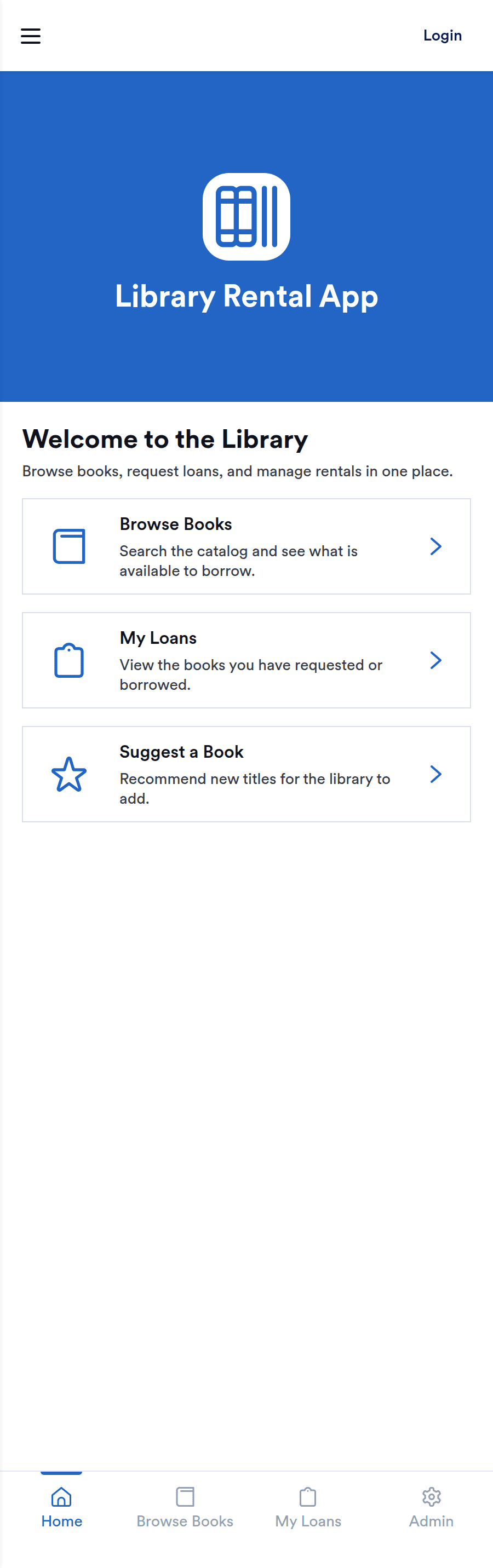Screen dimensions: 493x1568
Task: Switch to the Admin tab
Action: pyautogui.click(x=431, y=1507)
